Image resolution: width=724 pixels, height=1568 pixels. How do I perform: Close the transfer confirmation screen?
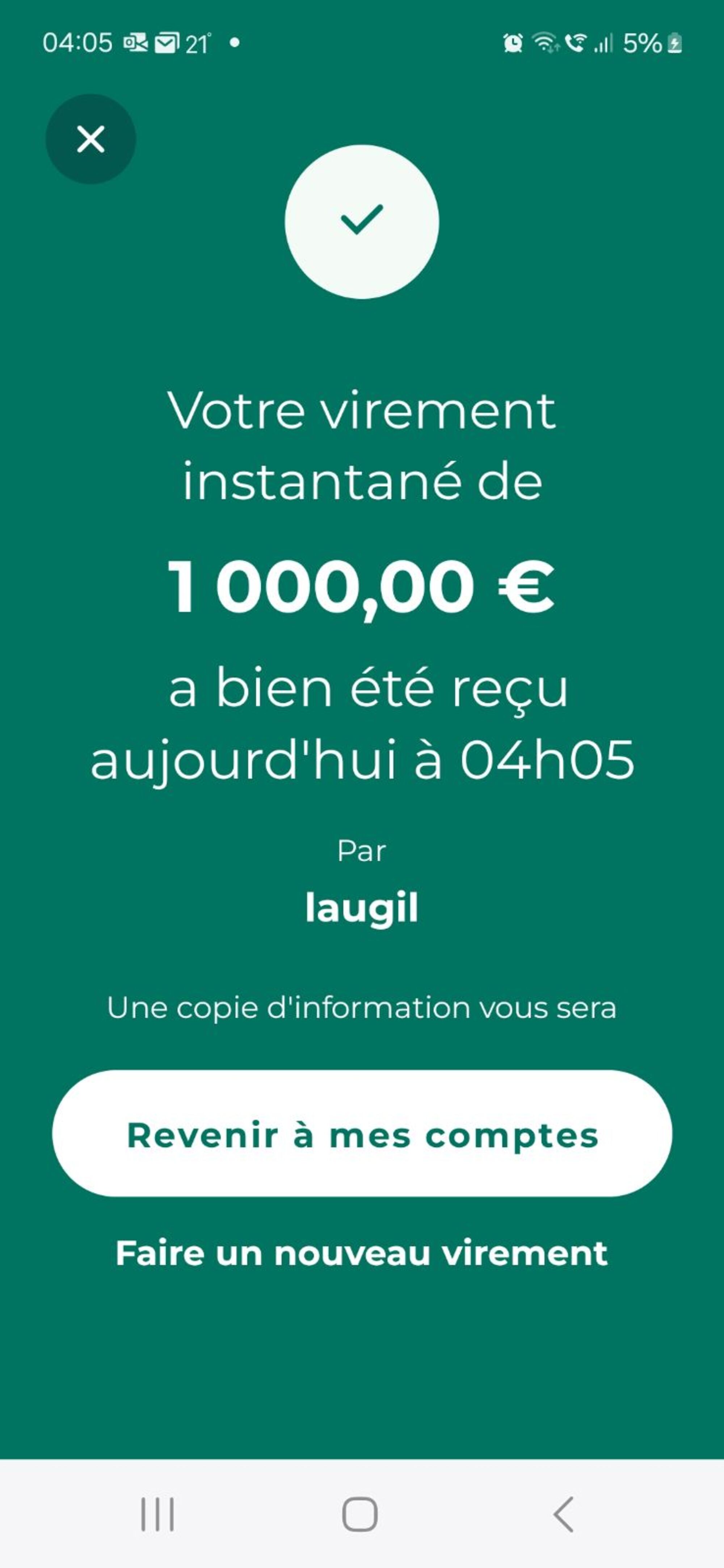91,139
